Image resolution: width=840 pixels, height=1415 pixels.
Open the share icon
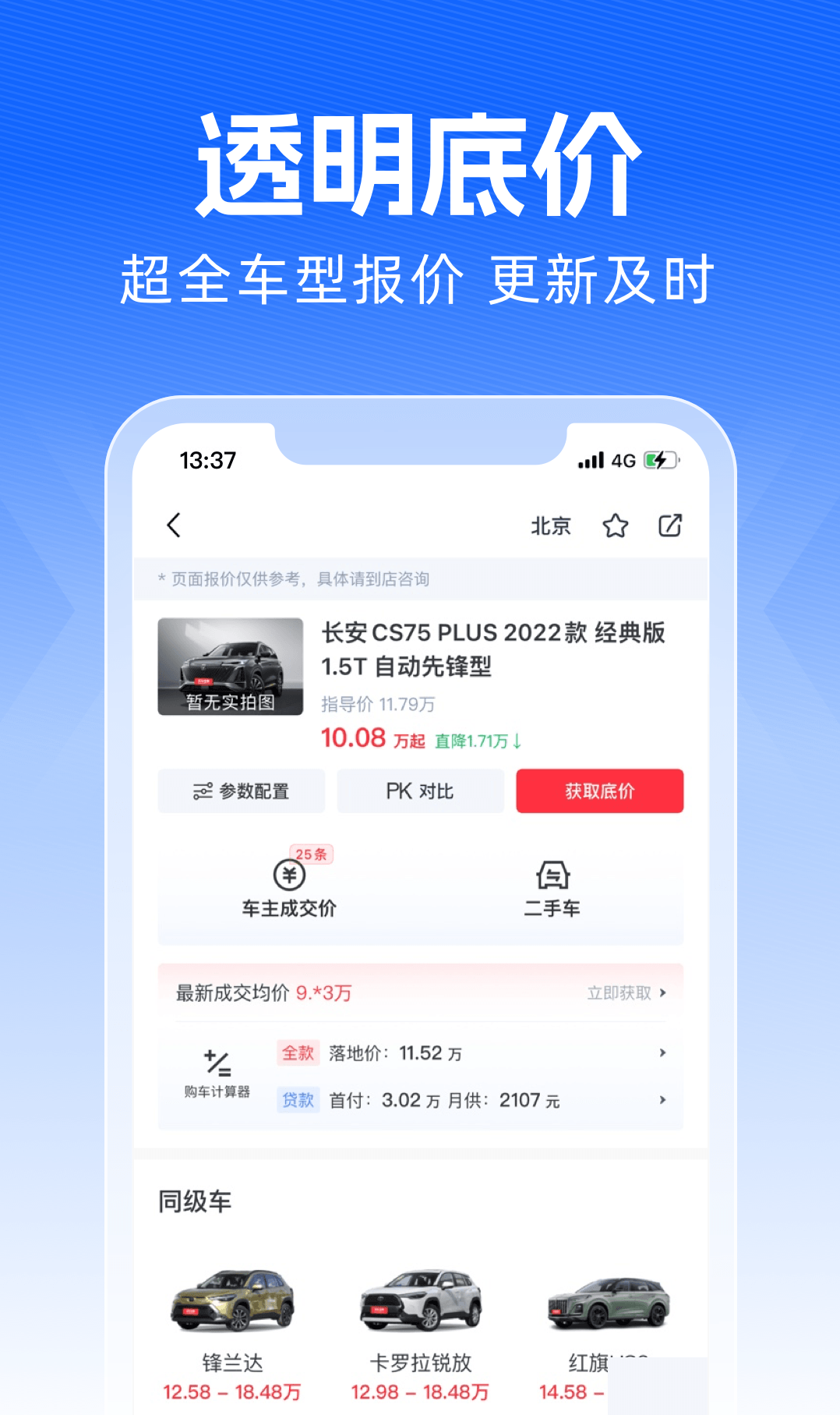click(670, 525)
